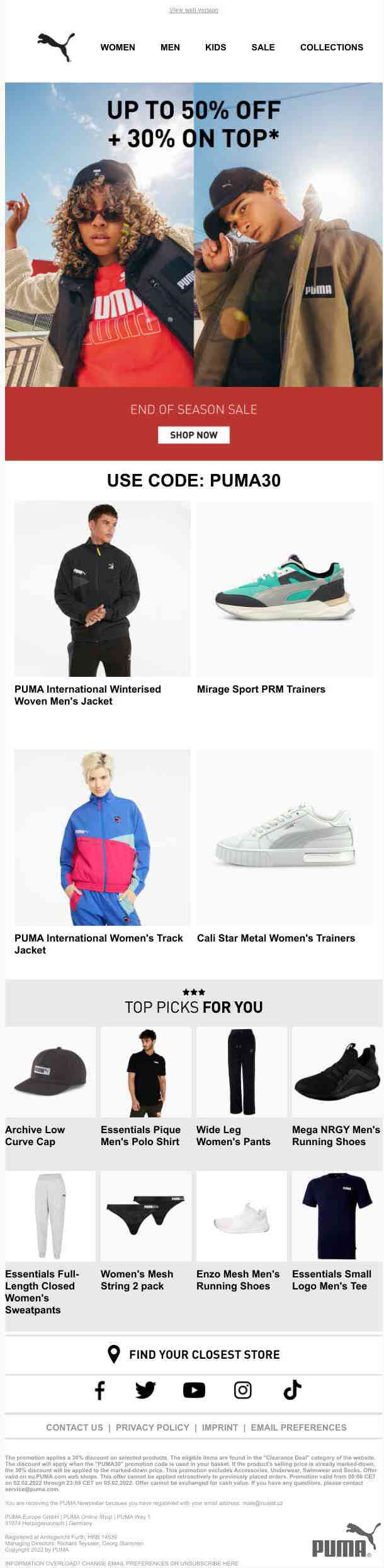384x1568 pixels.
Task: Open the SALE section
Action: (x=263, y=47)
